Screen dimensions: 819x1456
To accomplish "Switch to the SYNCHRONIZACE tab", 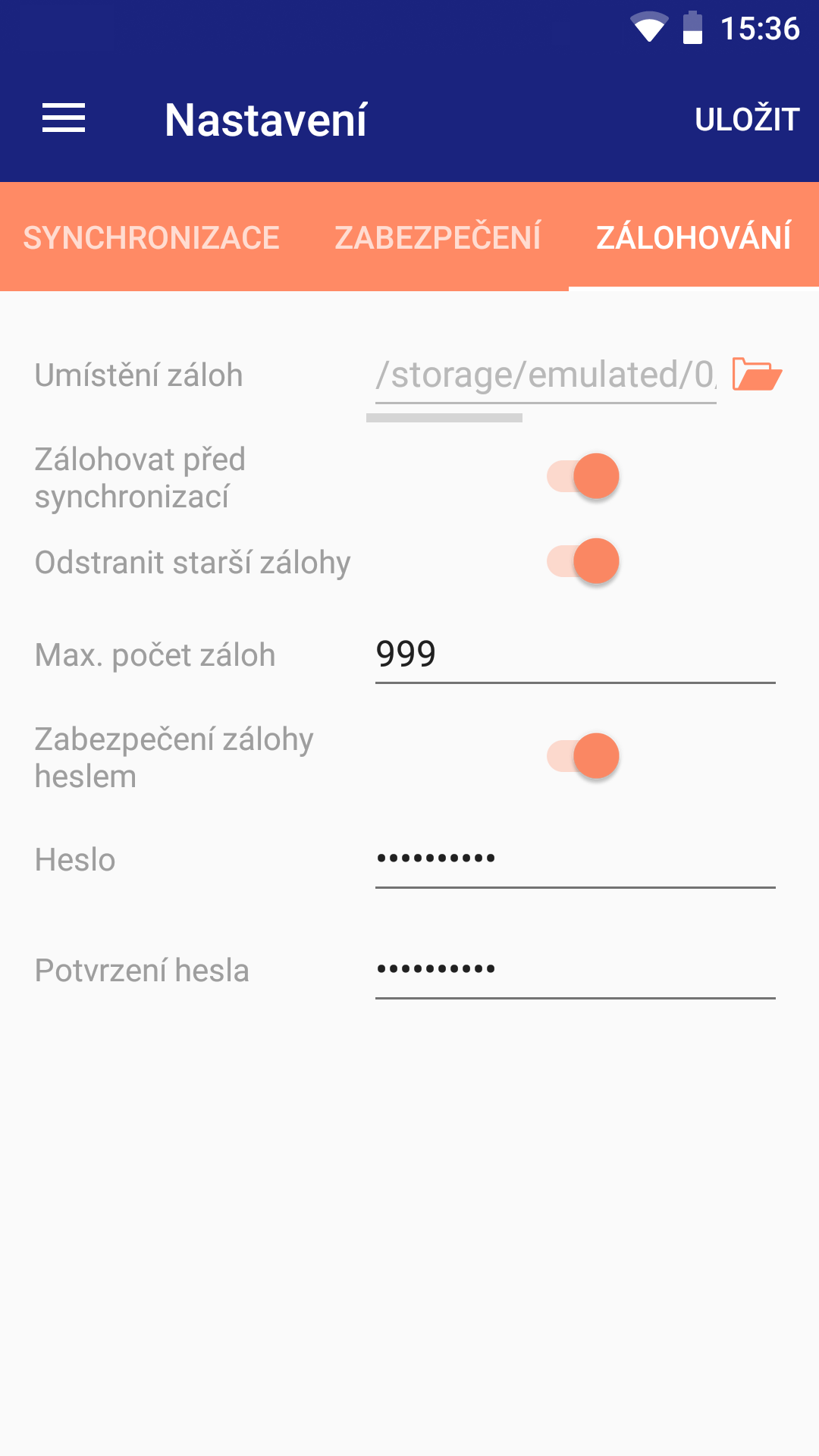I will point(152,237).
